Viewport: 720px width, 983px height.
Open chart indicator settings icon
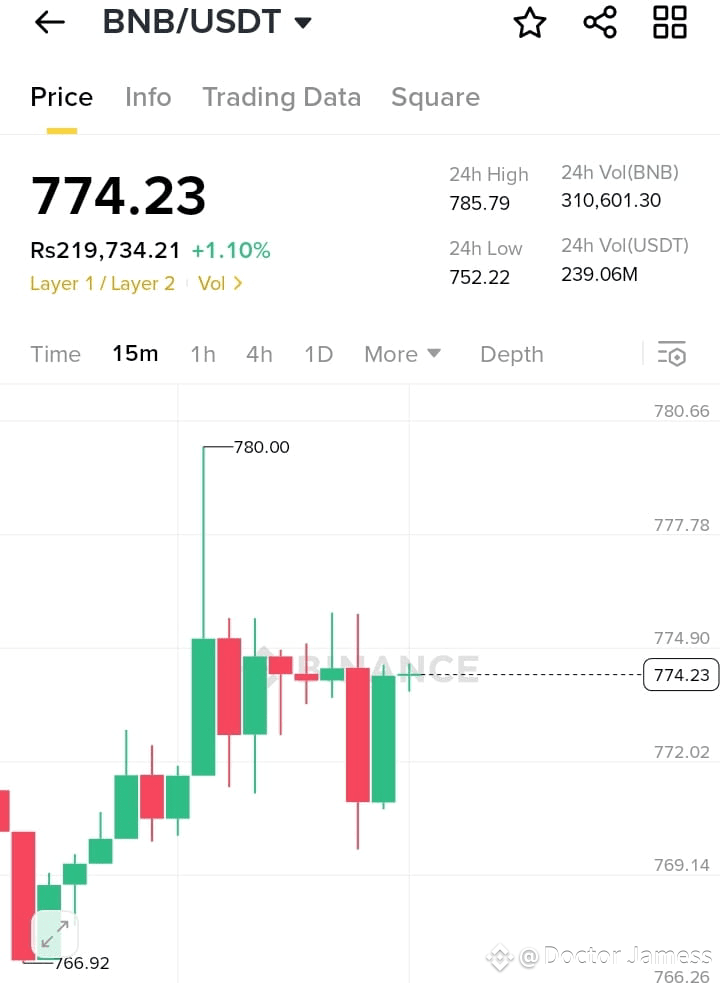tap(672, 354)
